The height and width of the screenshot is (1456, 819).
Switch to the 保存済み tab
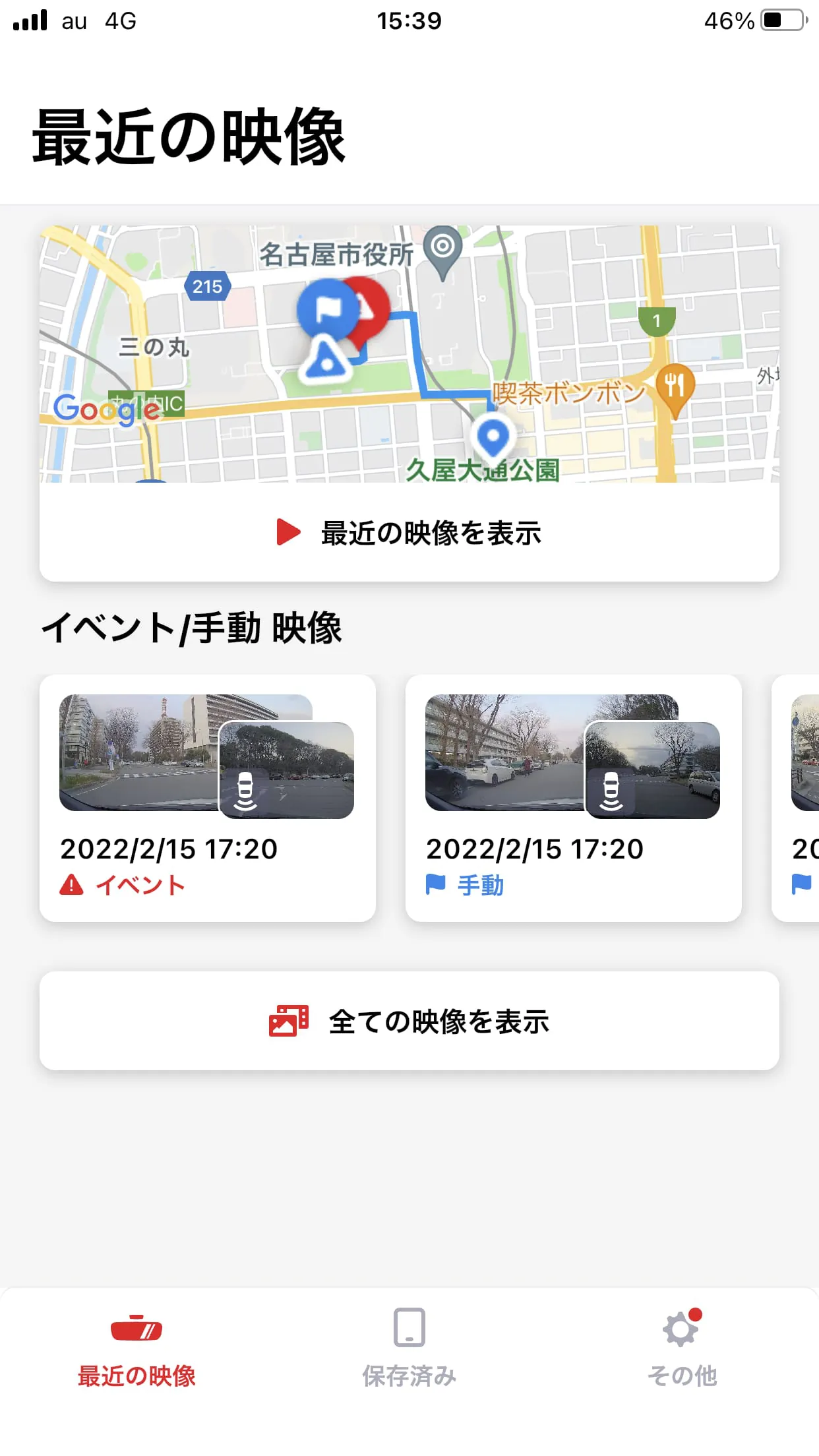point(409,1345)
